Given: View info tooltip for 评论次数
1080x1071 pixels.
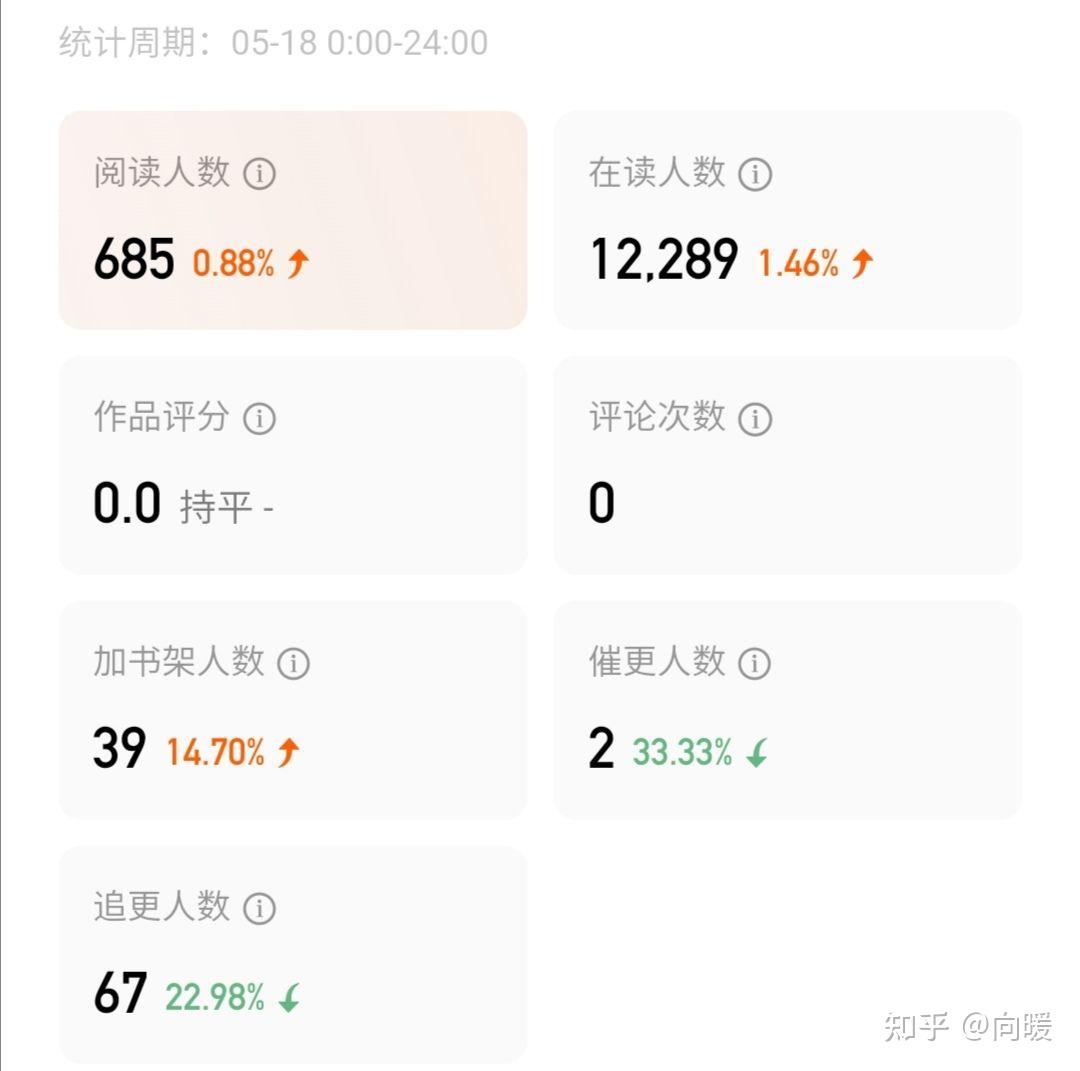Looking at the screenshot, I should tap(755, 419).
